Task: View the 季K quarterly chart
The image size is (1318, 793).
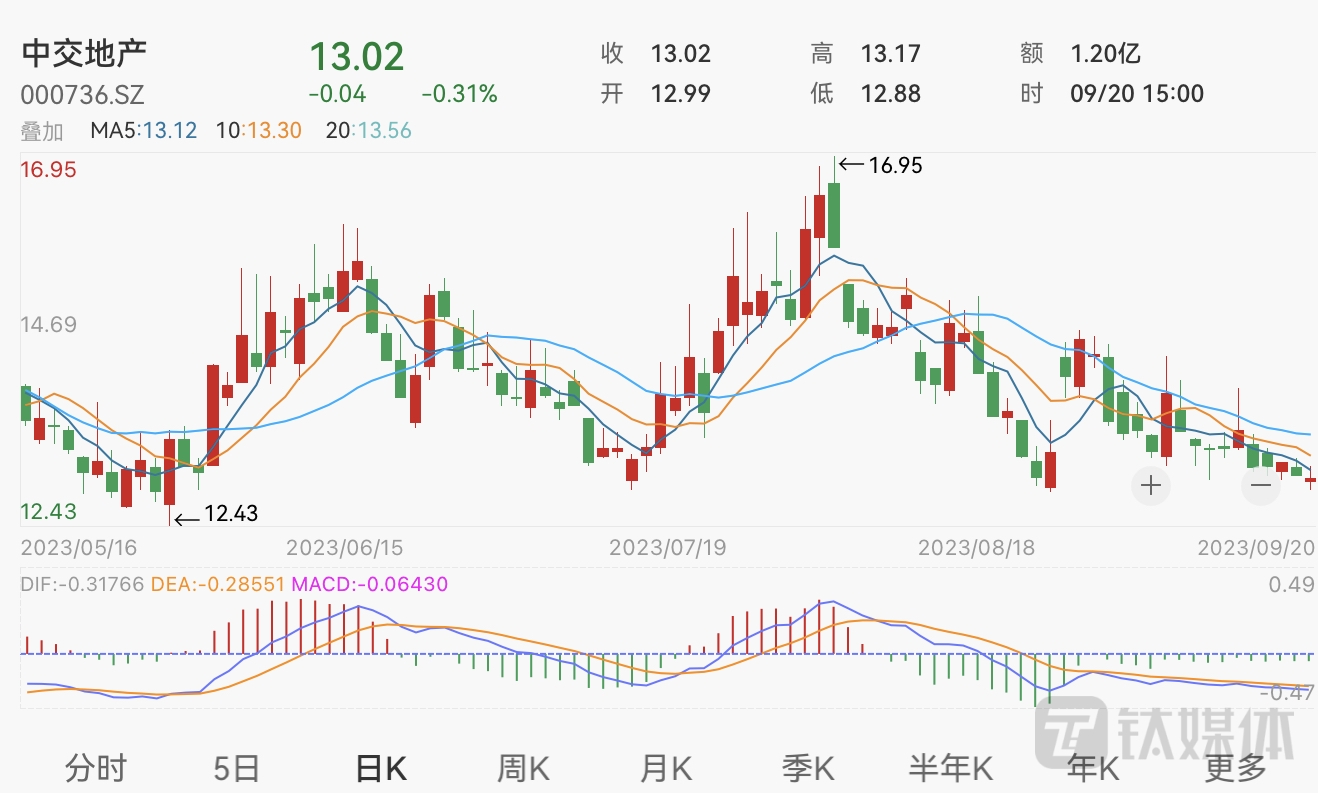Action: pyautogui.click(x=808, y=768)
